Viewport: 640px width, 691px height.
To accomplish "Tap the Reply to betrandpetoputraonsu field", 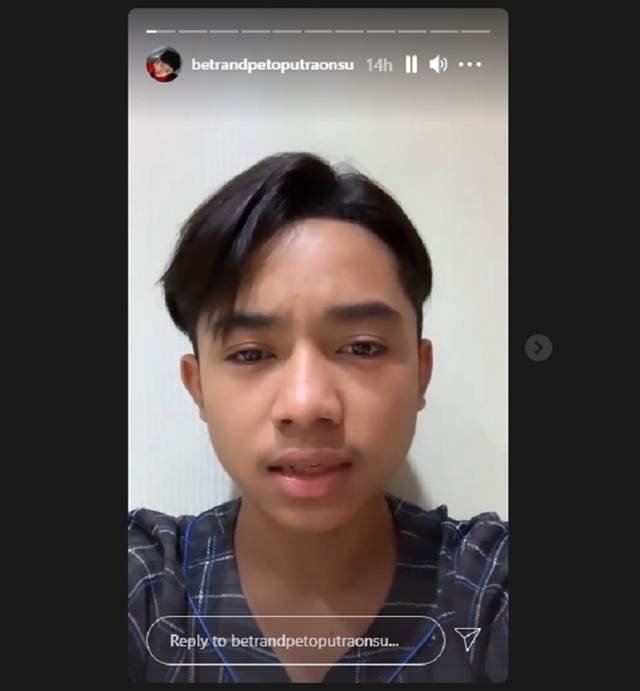I will click(295, 641).
